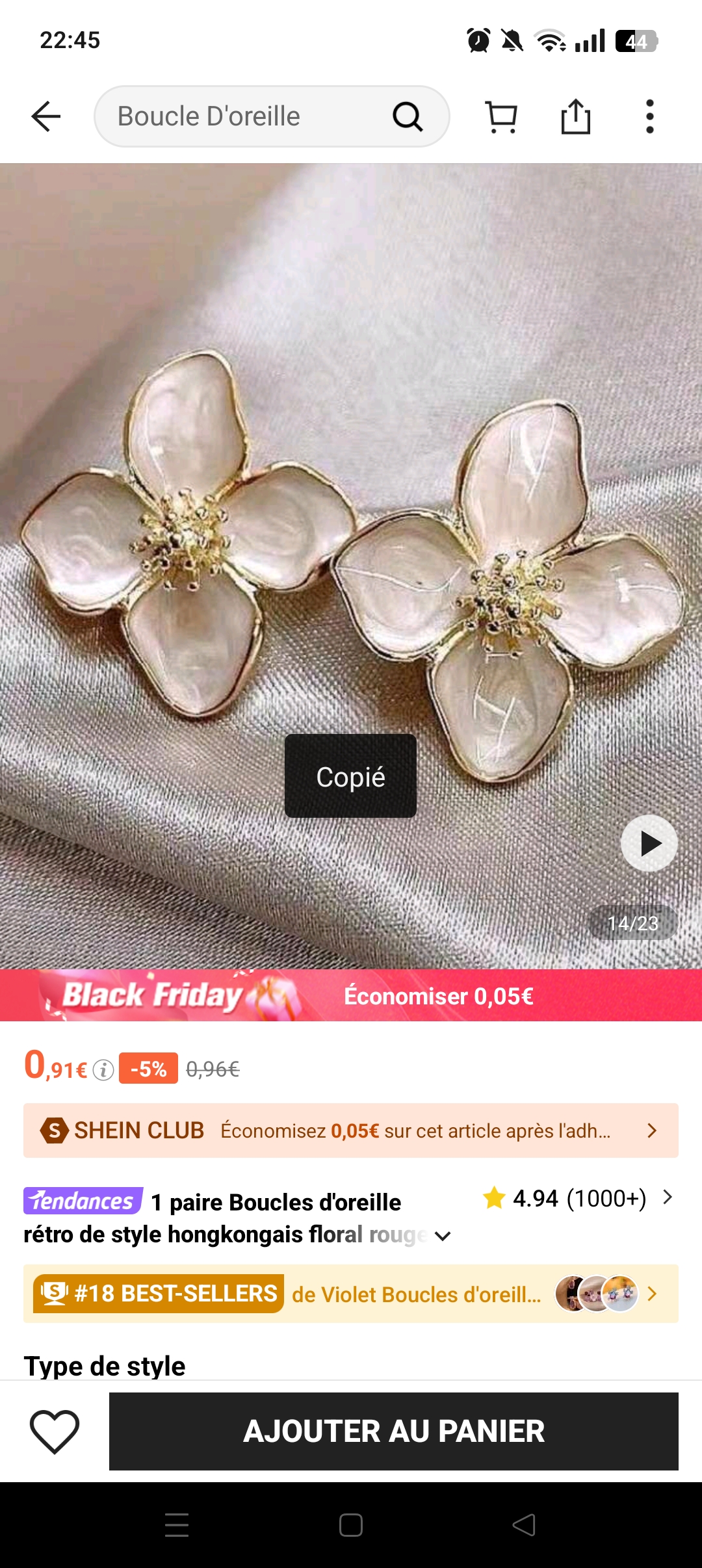Open the SHEIN CLUB savings banner
This screenshot has width=702, height=1568.
tap(351, 1130)
